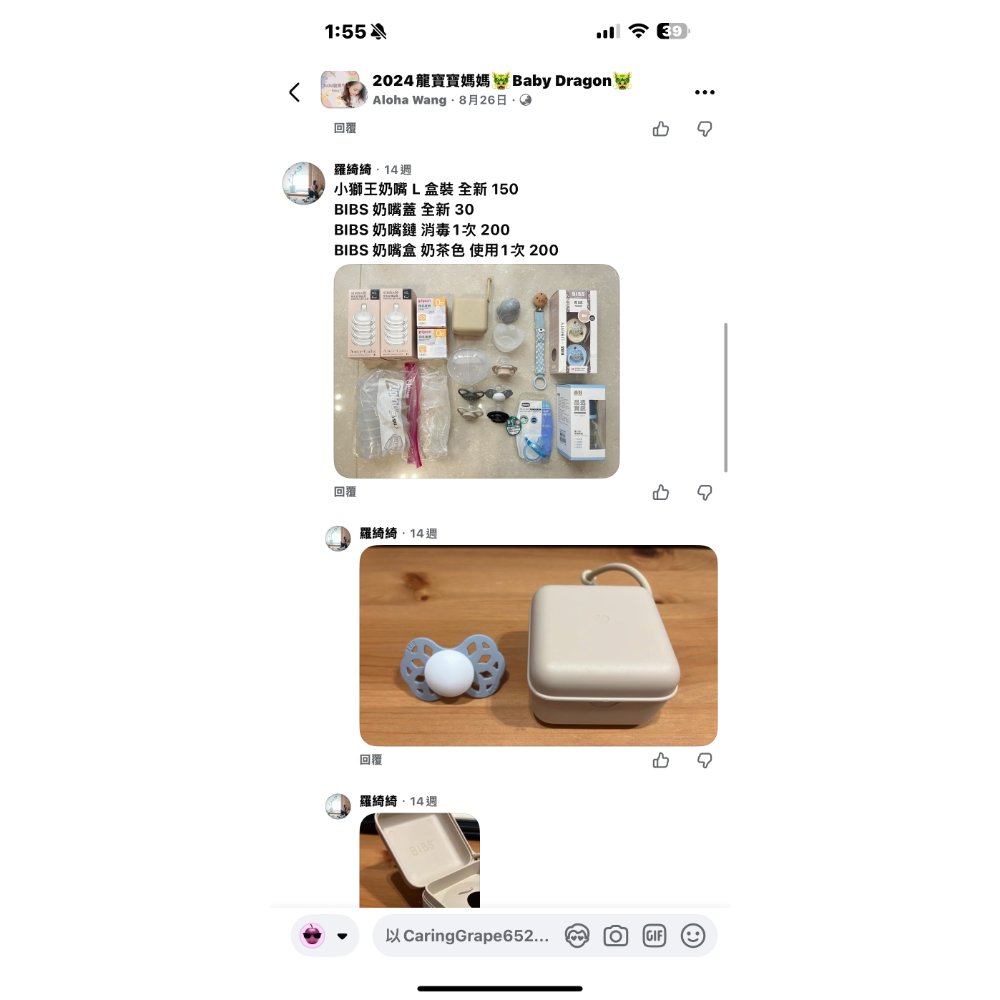Attach a photo with the camera icon
This screenshot has height=1000, width=1000.
click(616, 936)
